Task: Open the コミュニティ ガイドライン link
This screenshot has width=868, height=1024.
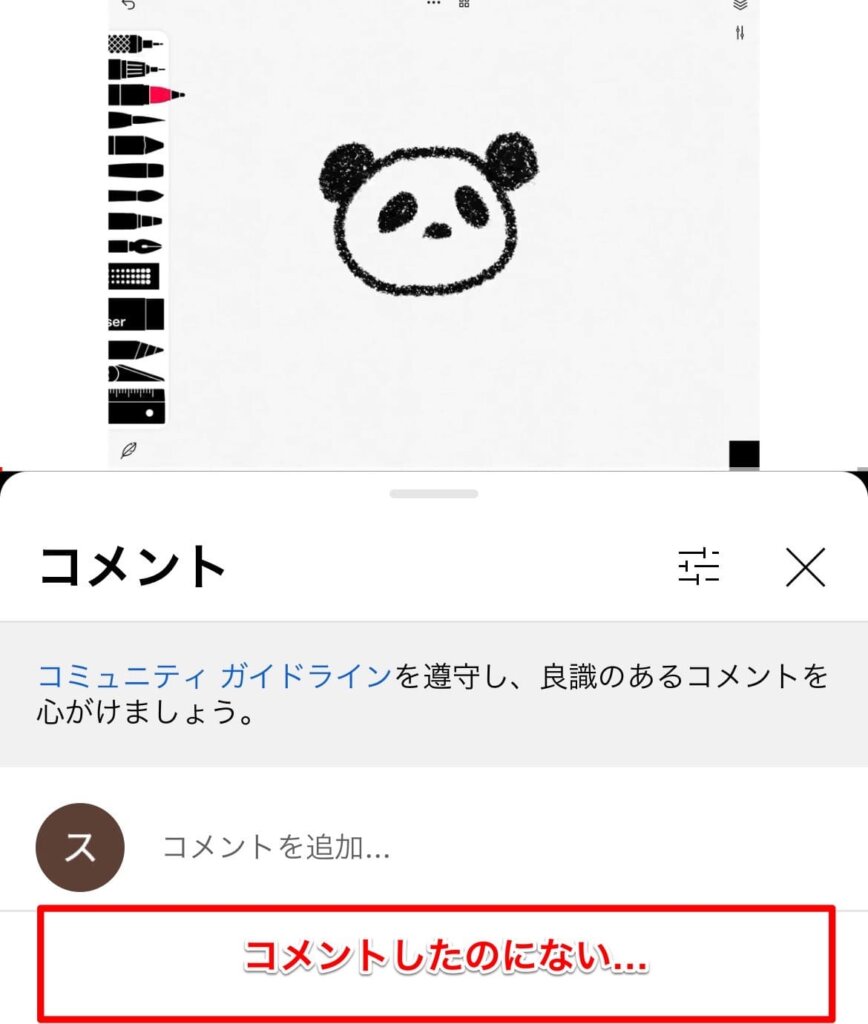Action: click(x=214, y=677)
